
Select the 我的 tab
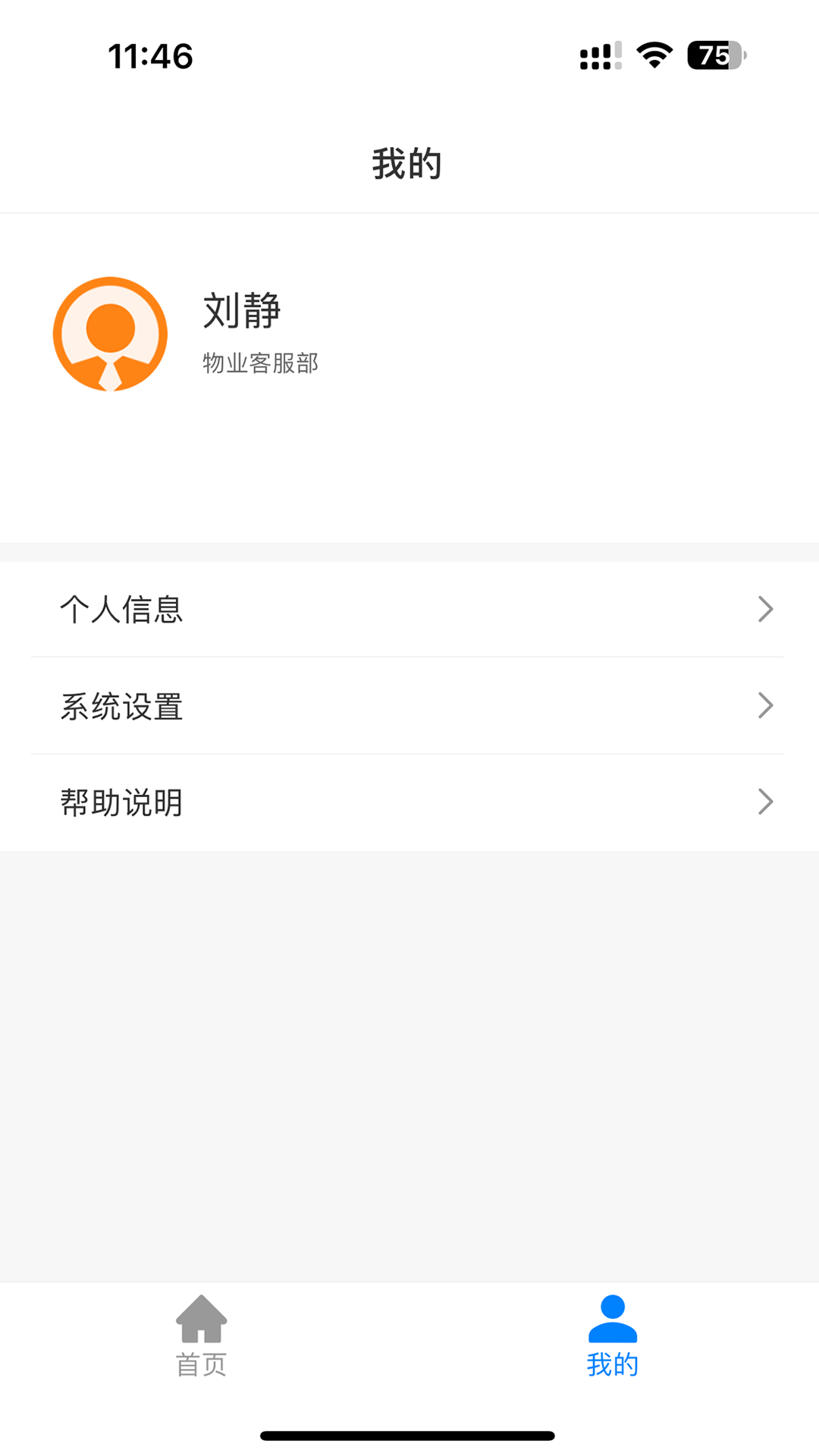click(x=613, y=1336)
